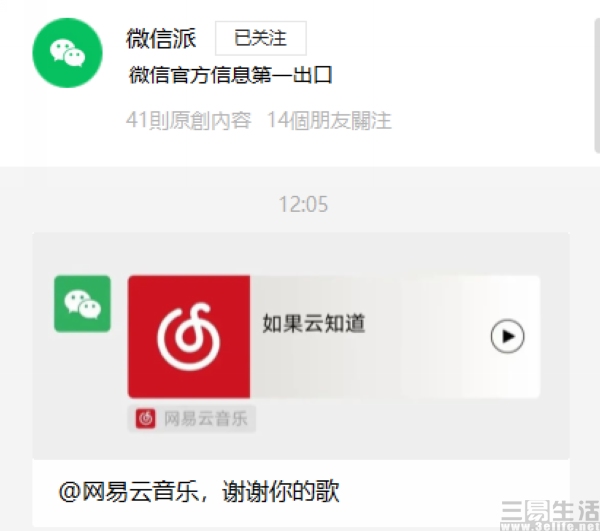
Task: Open the 网易云音乐 source tag
Action: pos(192,419)
